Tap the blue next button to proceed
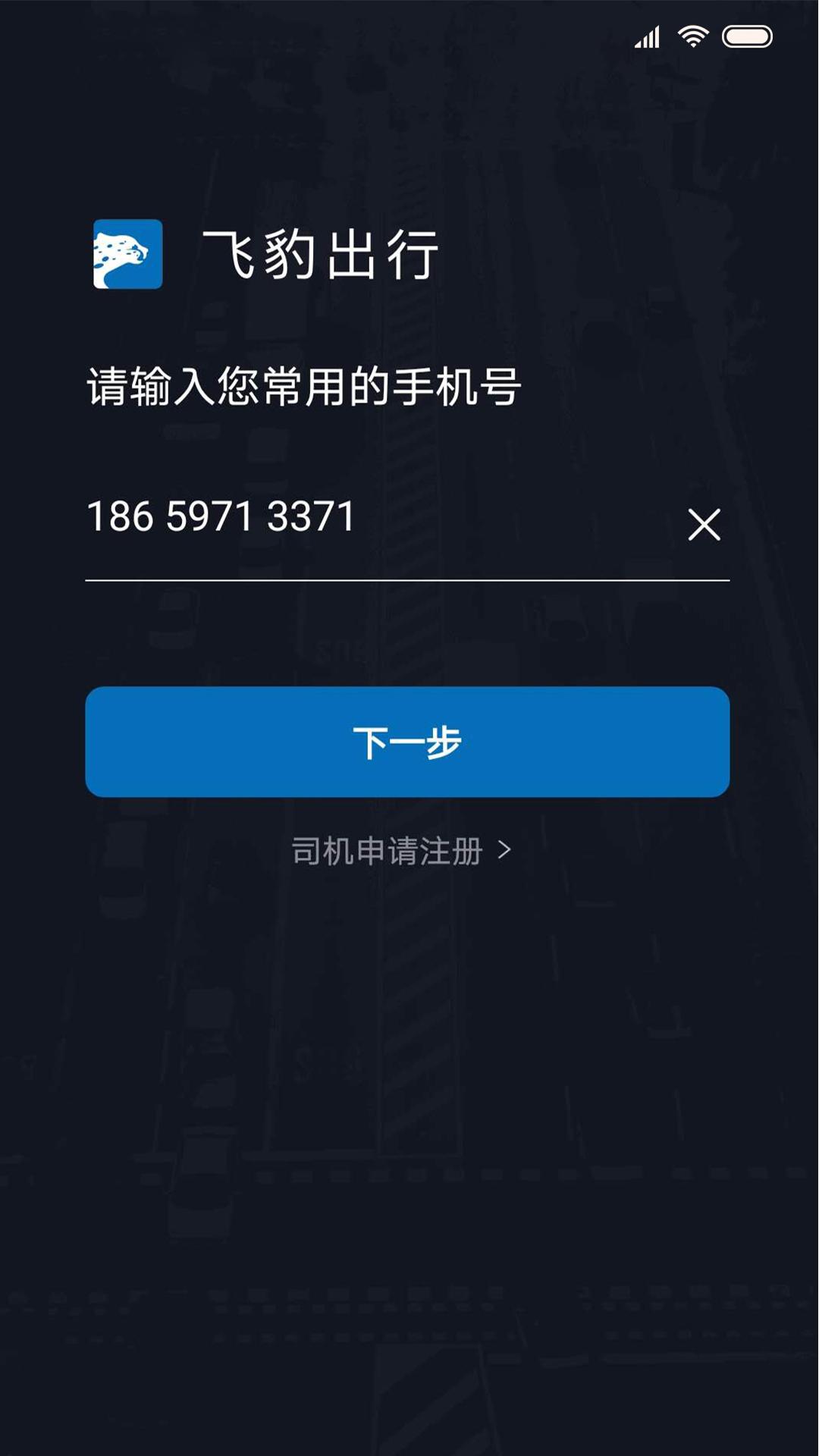Screen dimensions: 819x1456 (409, 743)
